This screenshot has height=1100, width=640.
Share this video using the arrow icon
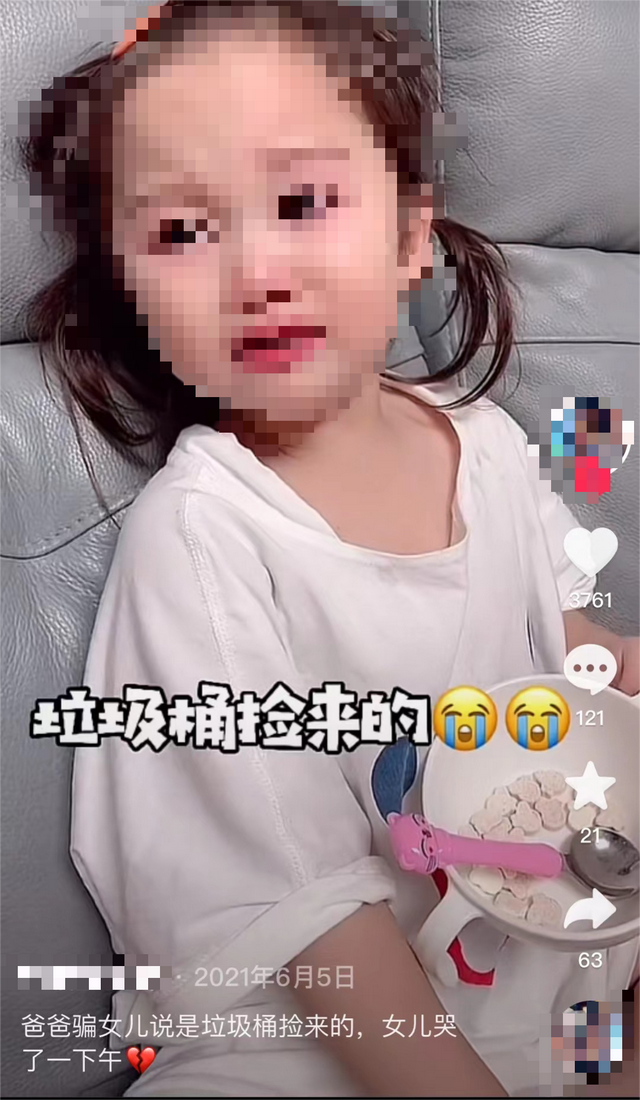(x=590, y=910)
